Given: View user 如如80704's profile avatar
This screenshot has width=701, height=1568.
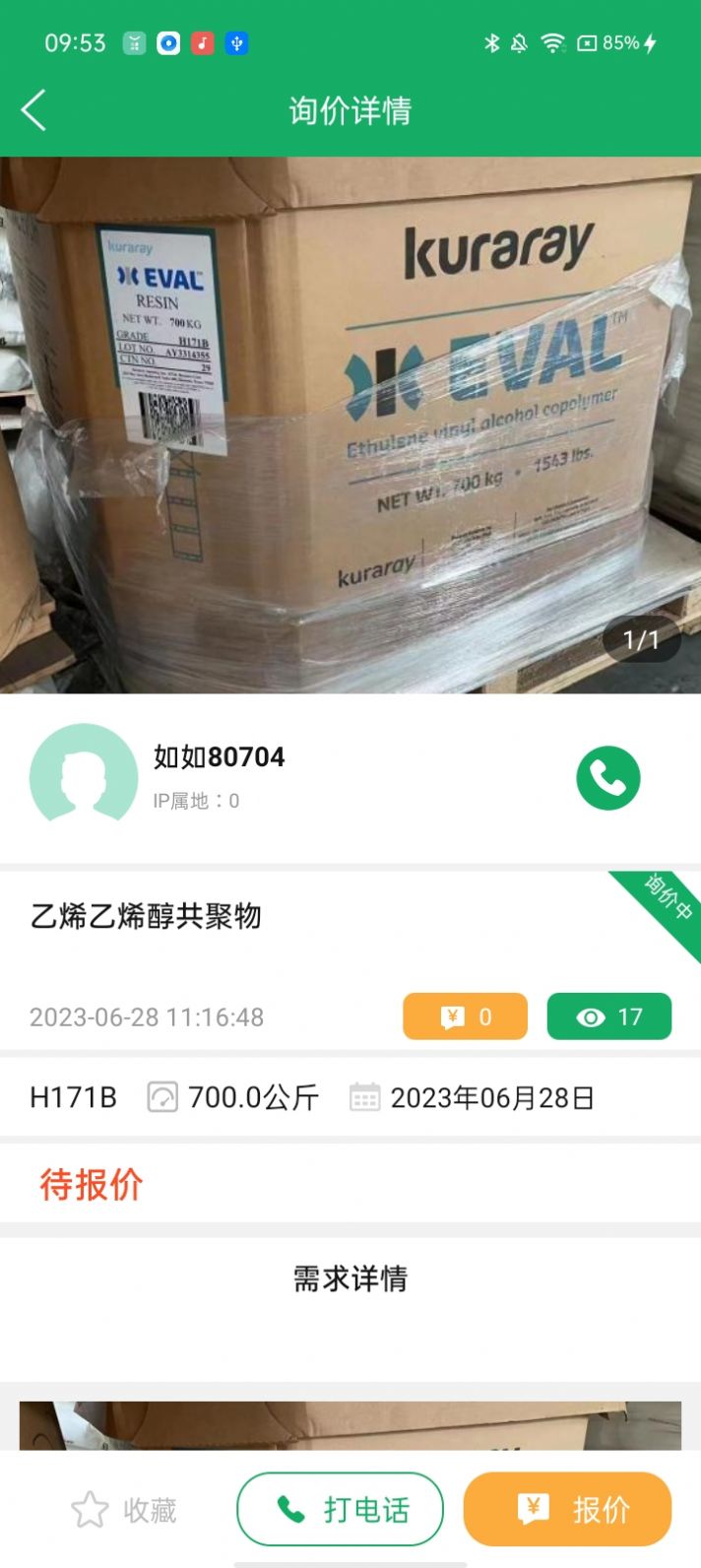Looking at the screenshot, I should (84, 776).
